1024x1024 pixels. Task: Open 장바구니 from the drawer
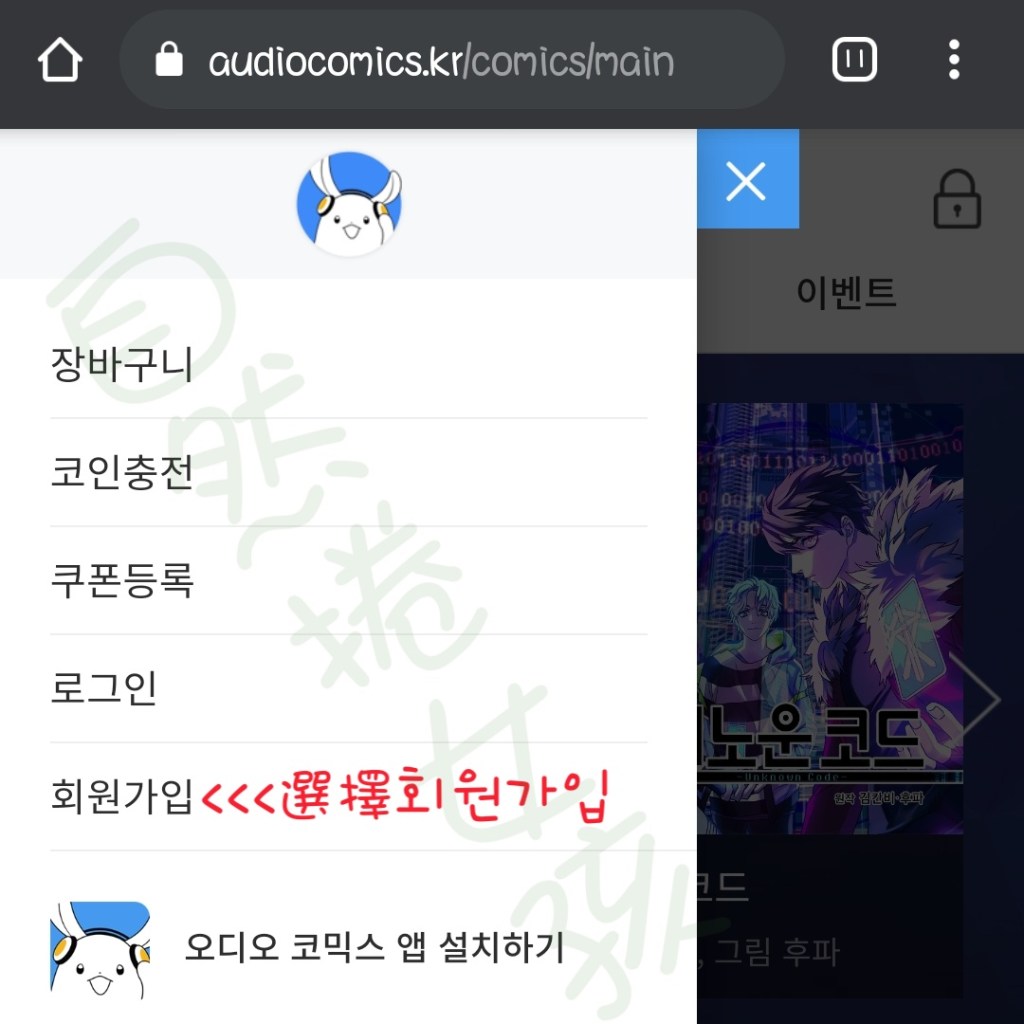[x=122, y=365]
